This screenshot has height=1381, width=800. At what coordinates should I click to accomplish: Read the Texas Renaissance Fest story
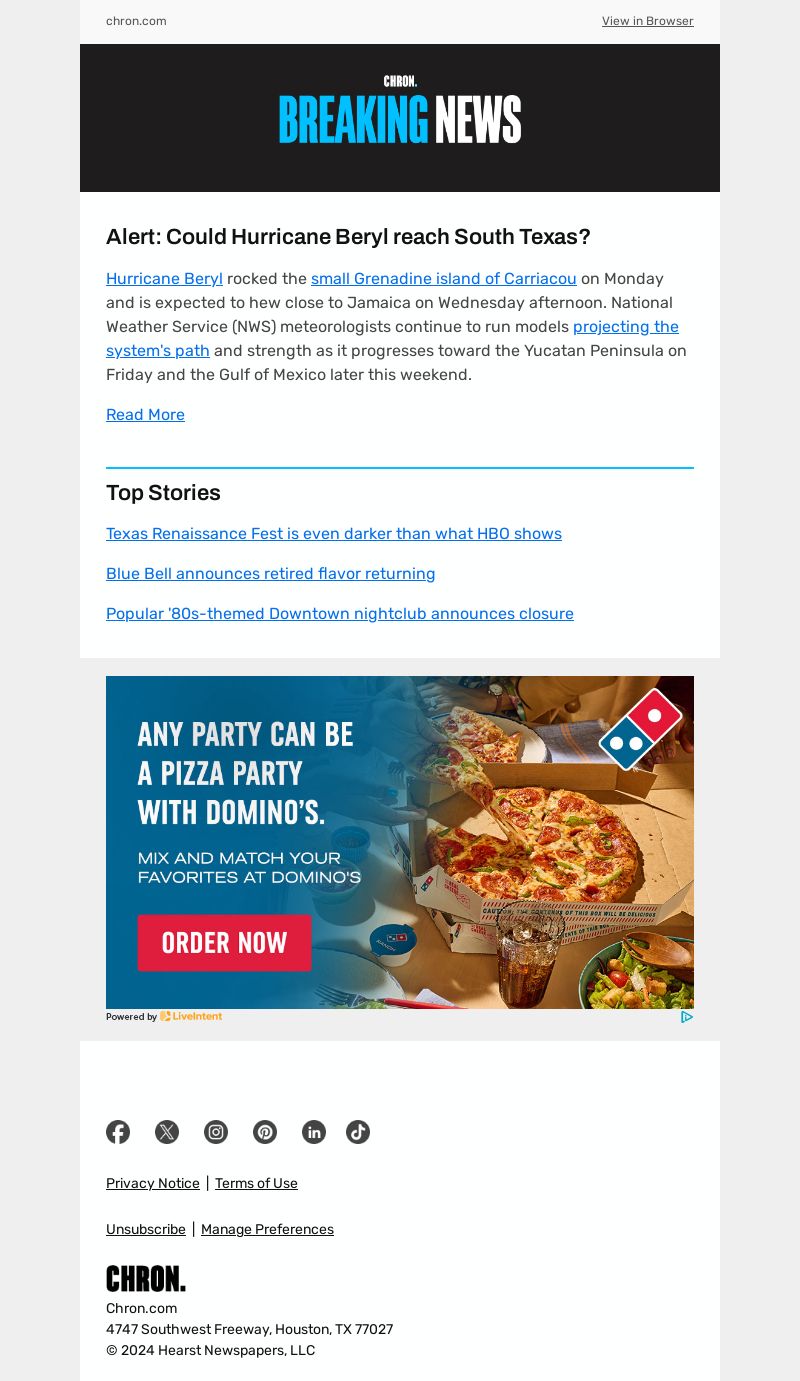coord(333,534)
